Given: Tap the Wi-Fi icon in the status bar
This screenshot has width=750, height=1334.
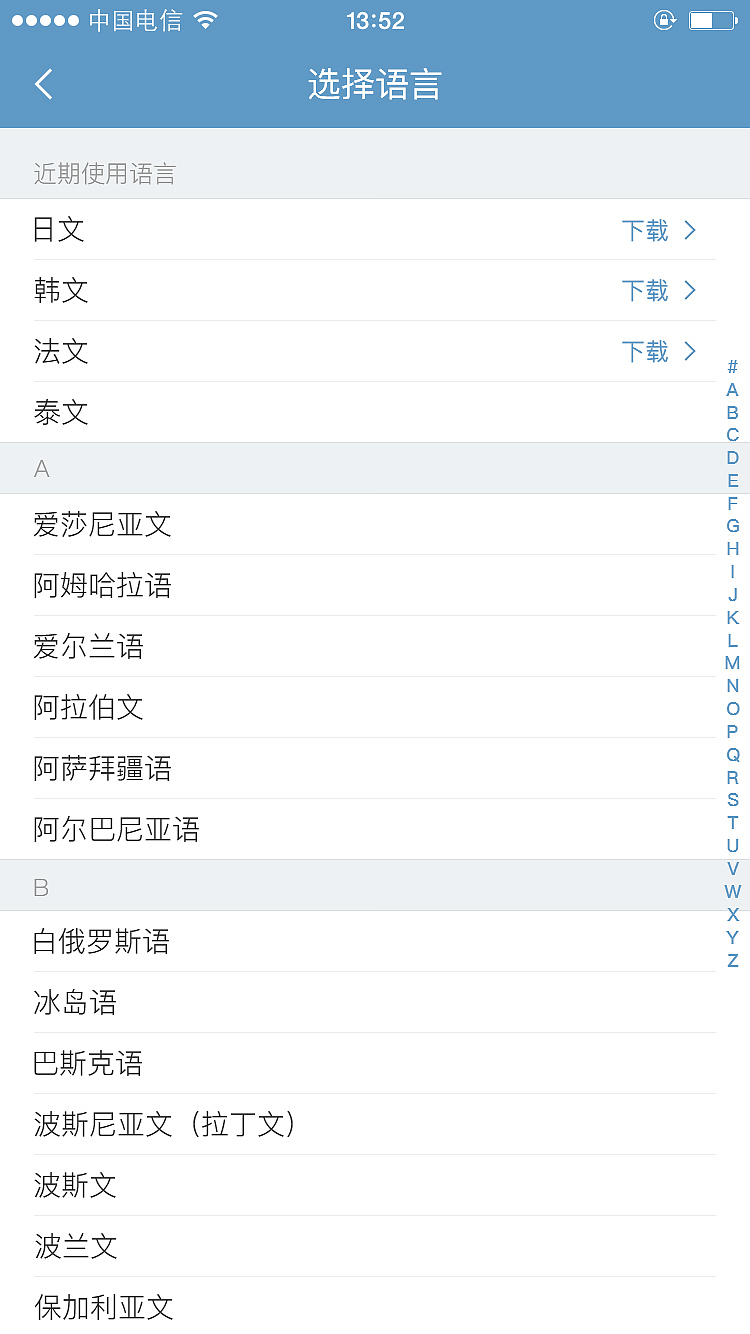Looking at the screenshot, I should point(205,20).
